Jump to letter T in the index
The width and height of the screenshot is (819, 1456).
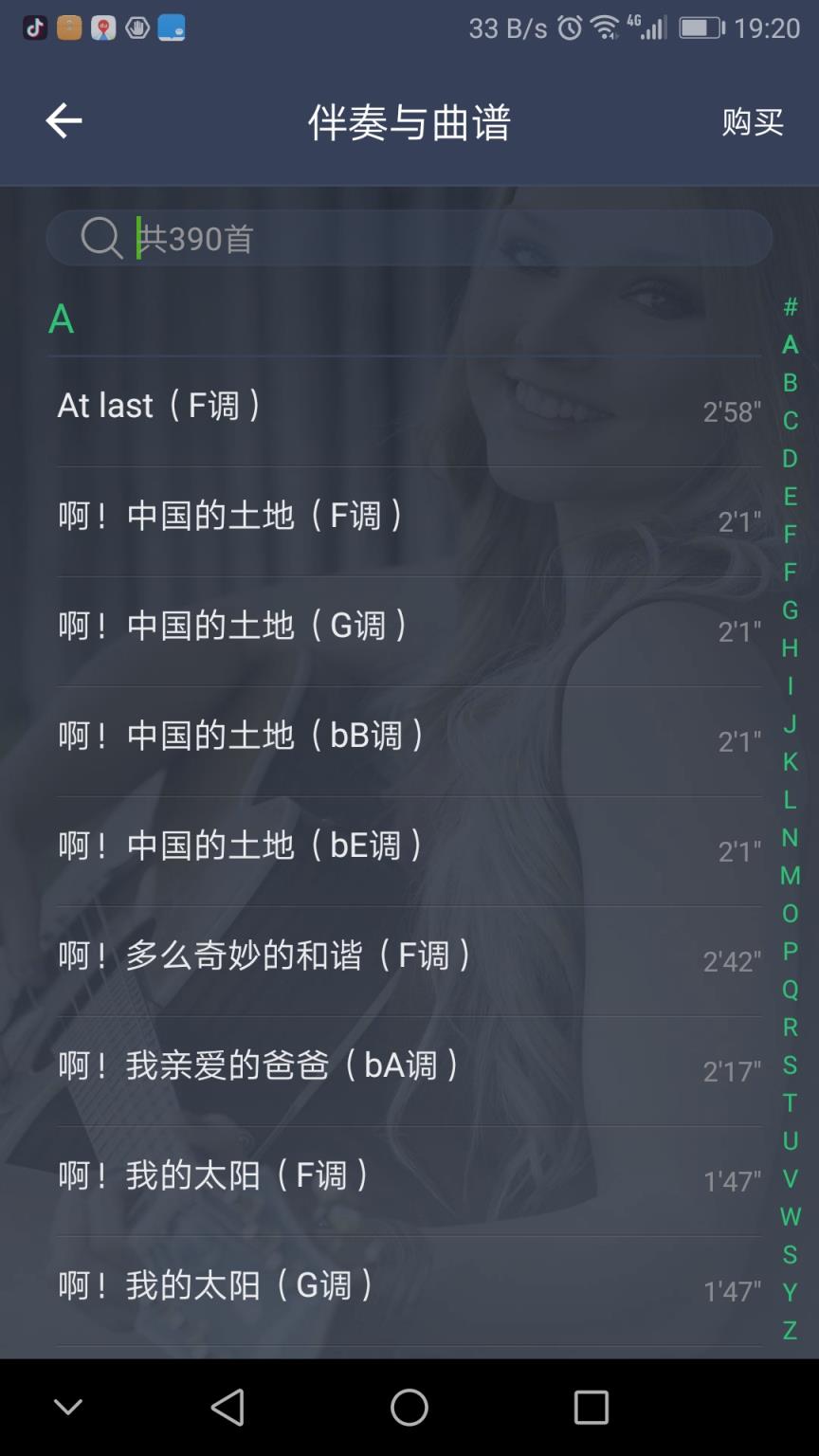(790, 1103)
